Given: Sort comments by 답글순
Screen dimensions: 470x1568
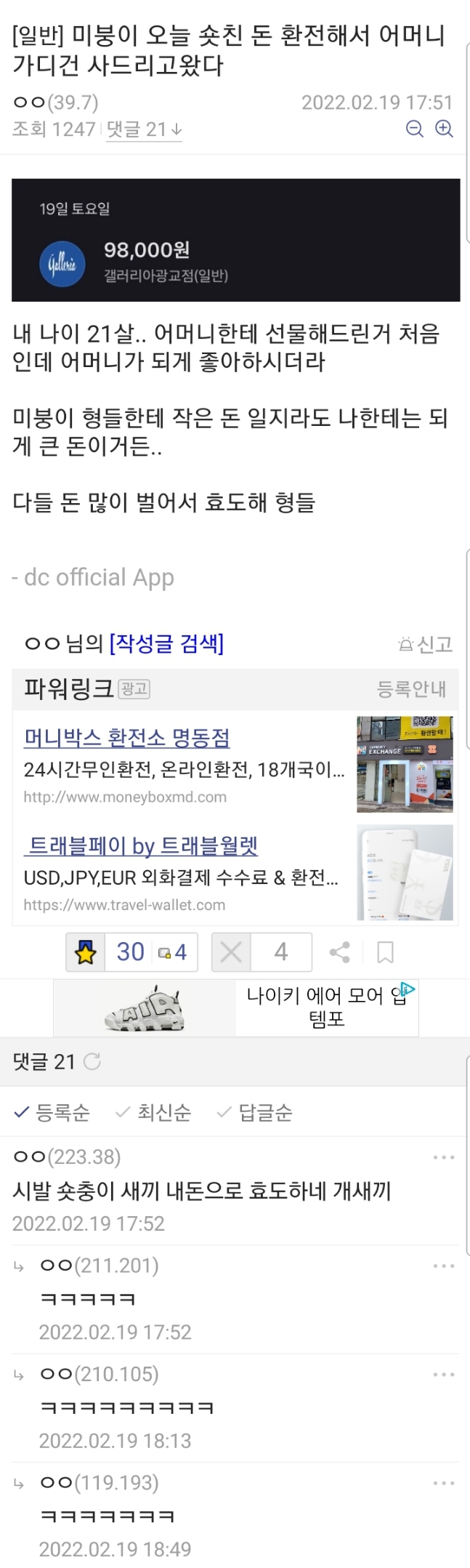Looking at the screenshot, I should 256,1112.
